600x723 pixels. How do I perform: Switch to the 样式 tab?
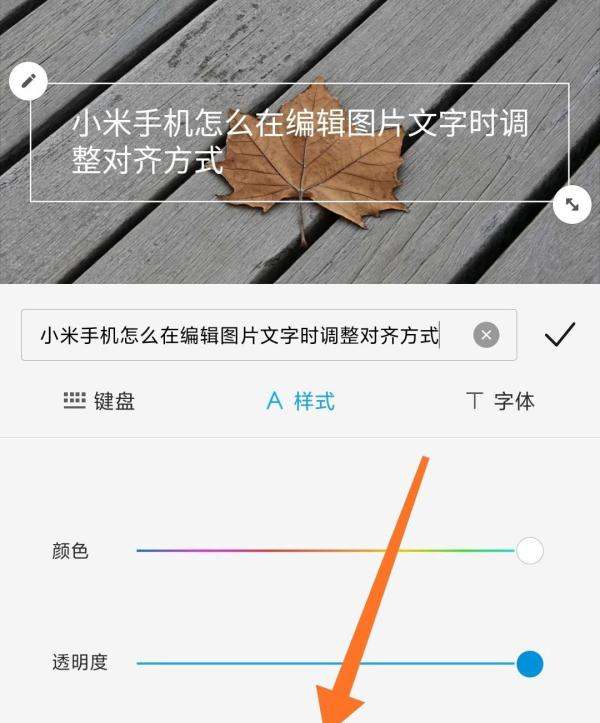(300, 401)
